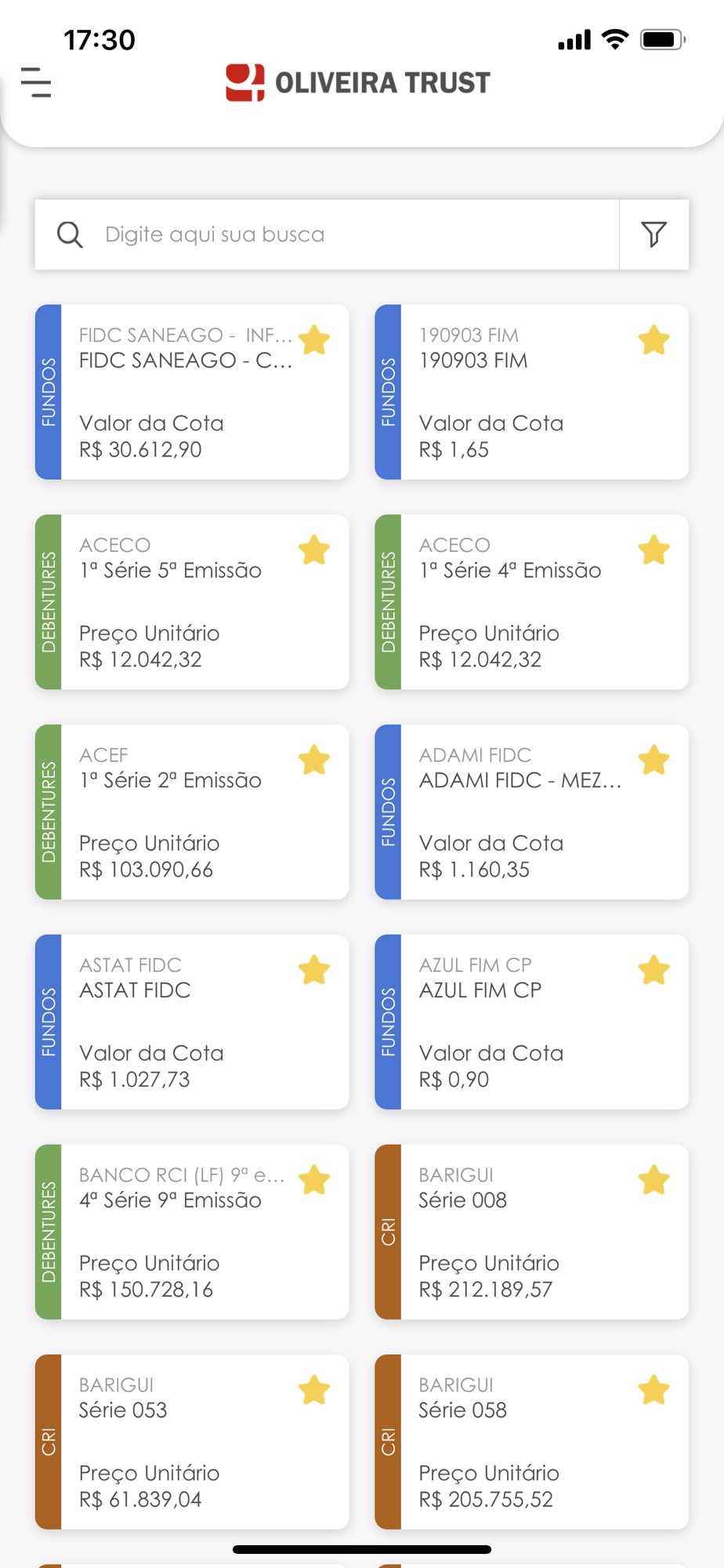Tap the filter funnel icon
Screen dimensions: 724x1568
[x=653, y=234]
